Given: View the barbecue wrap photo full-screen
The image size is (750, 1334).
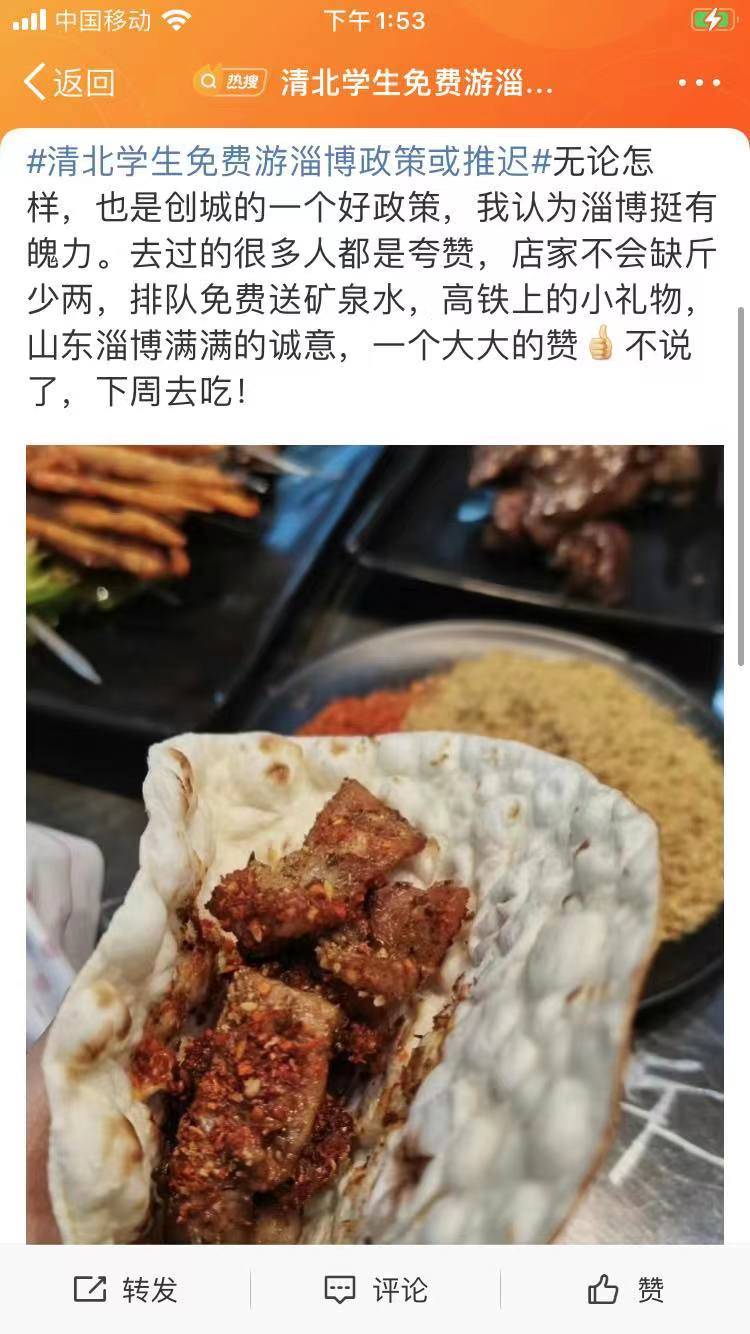Looking at the screenshot, I should 375,843.
